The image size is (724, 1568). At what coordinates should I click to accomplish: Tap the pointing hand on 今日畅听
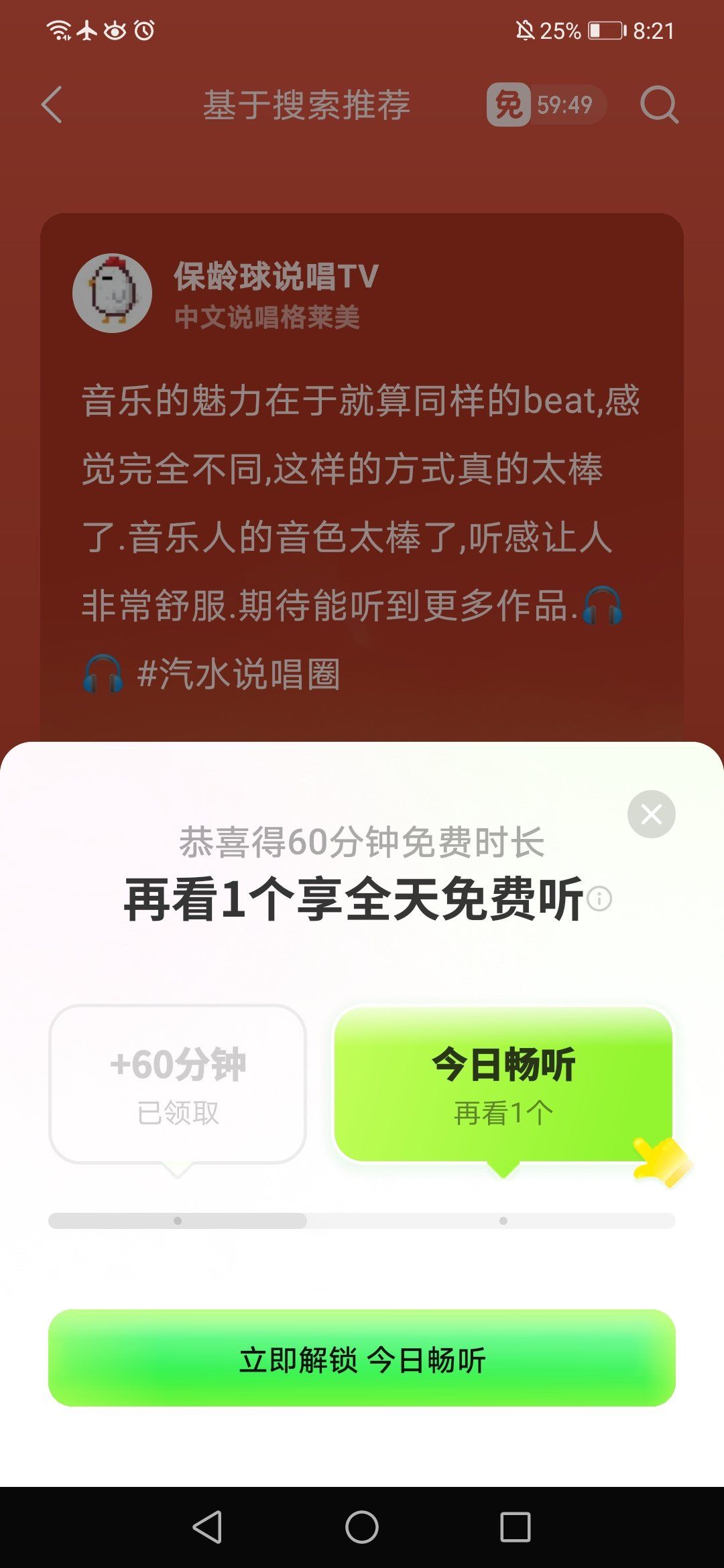pyautogui.click(x=660, y=1159)
